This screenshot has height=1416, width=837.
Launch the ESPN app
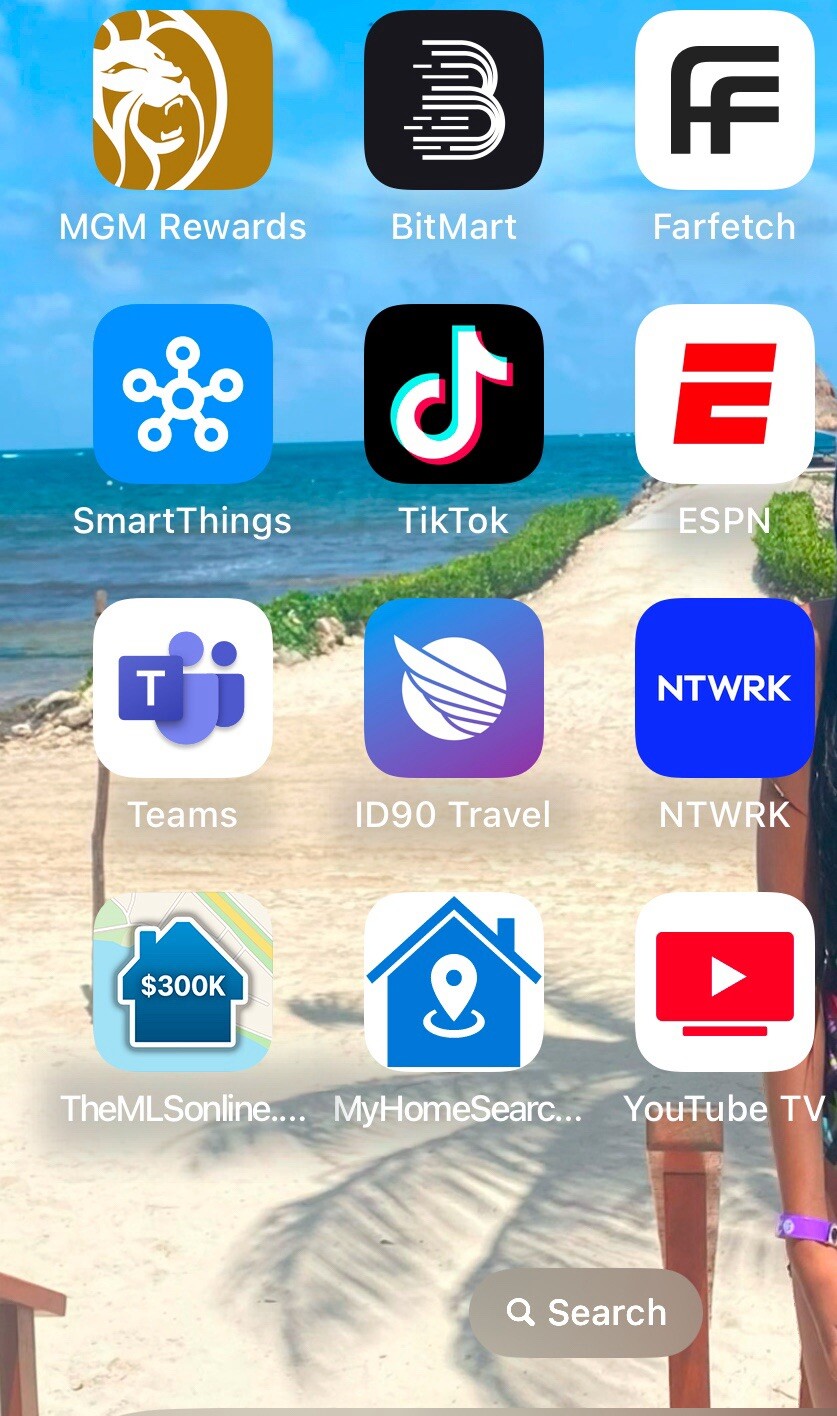(724, 394)
